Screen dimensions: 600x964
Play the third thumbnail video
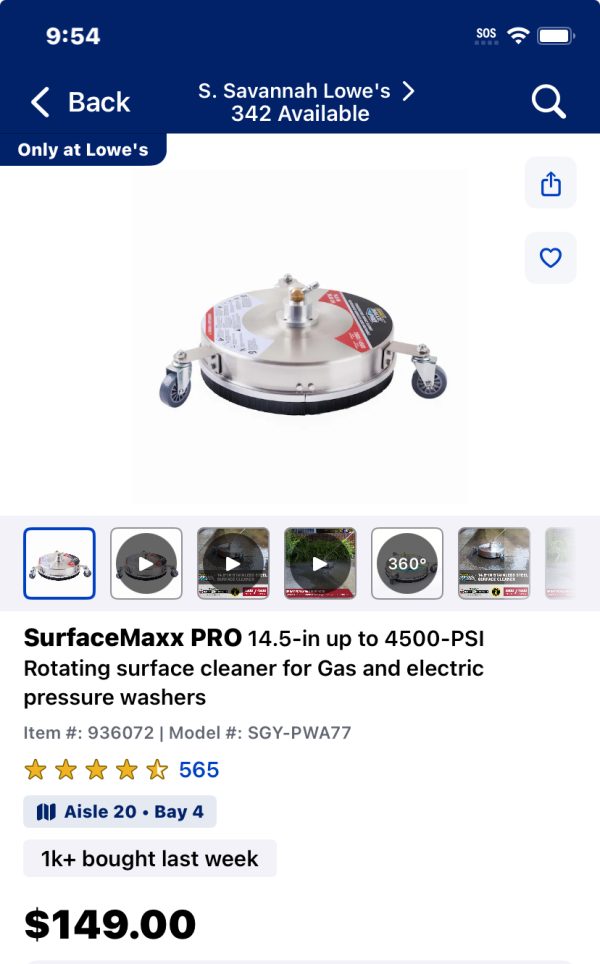click(x=233, y=563)
